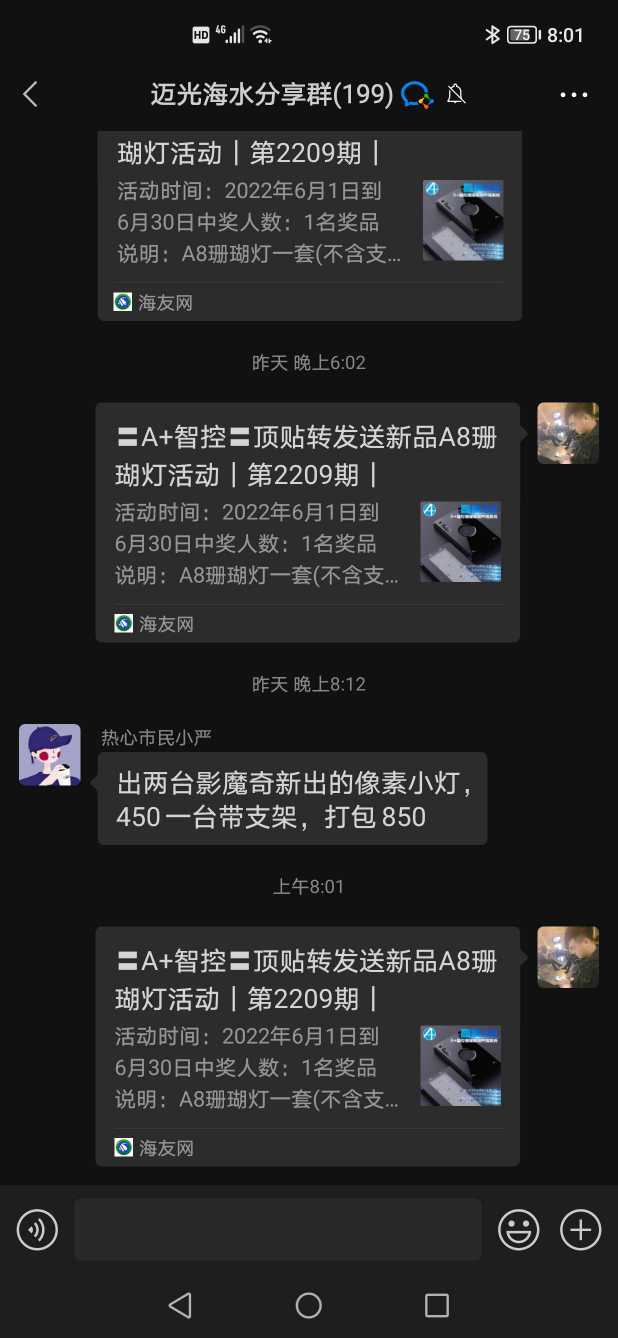618x1338 pixels.
Task: Open the three-dot chat options menu
Action: click(x=573, y=95)
